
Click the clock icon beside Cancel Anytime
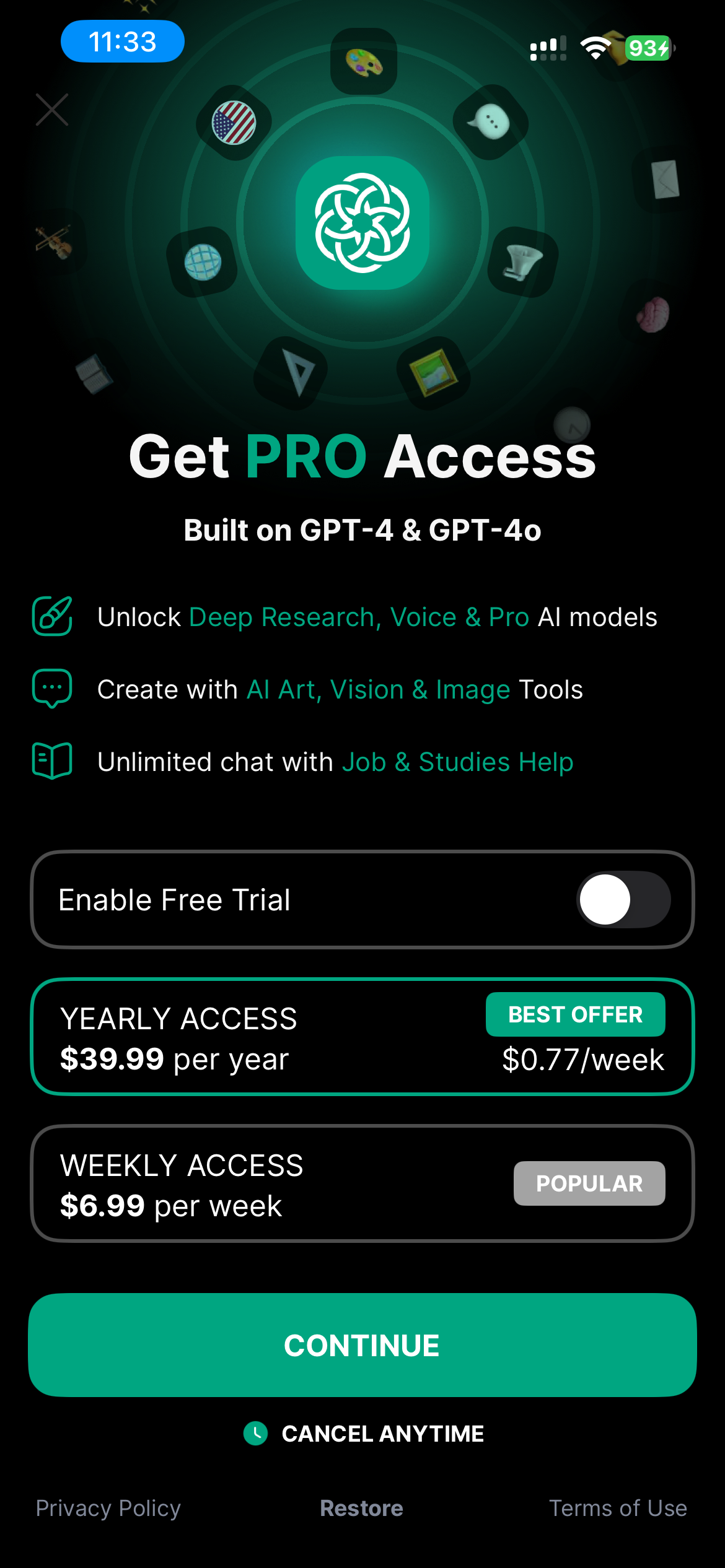tap(257, 1434)
